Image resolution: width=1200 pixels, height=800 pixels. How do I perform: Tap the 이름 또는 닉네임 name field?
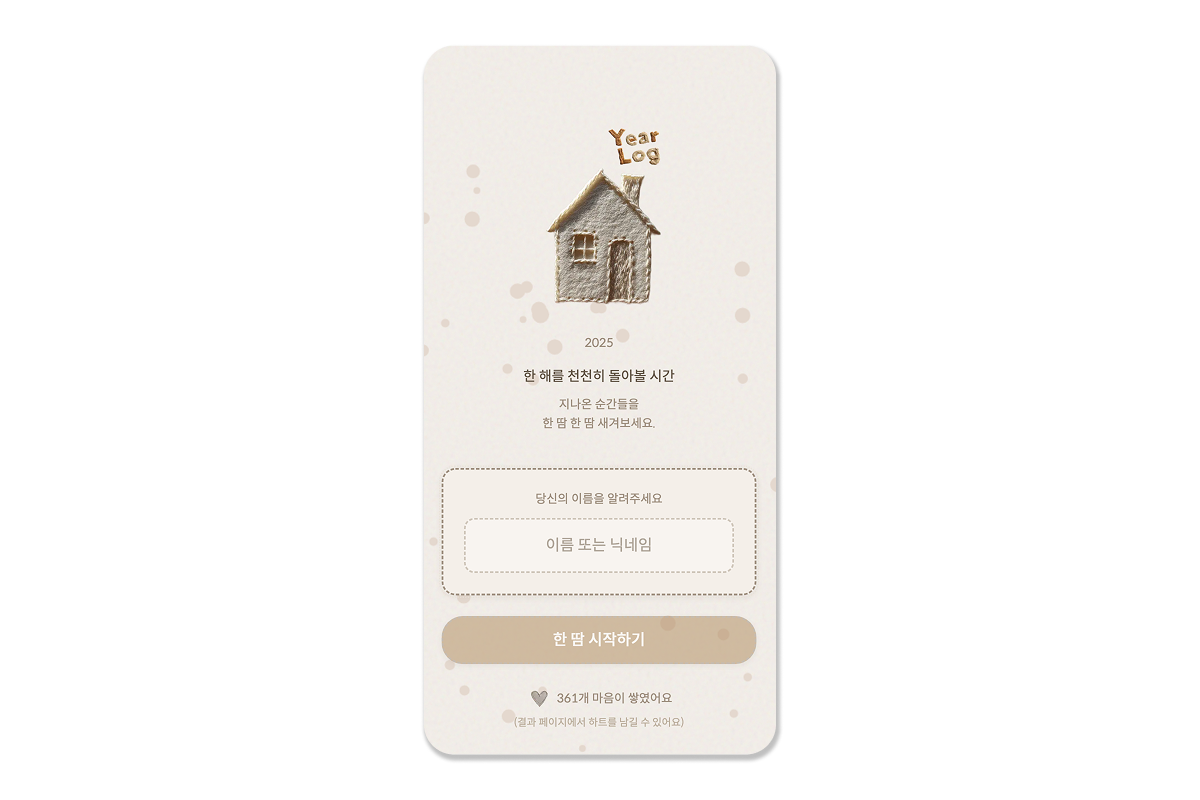point(598,545)
